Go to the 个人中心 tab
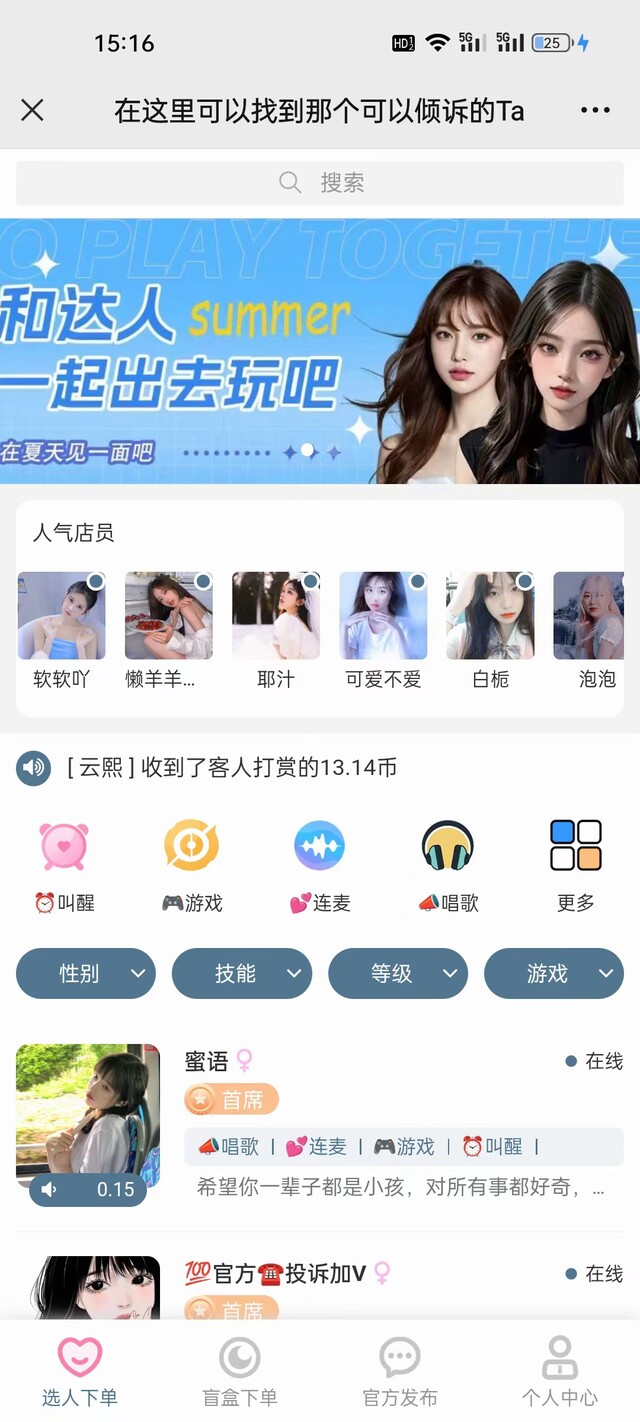The height and width of the screenshot is (1422, 640). (x=559, y=1372)
